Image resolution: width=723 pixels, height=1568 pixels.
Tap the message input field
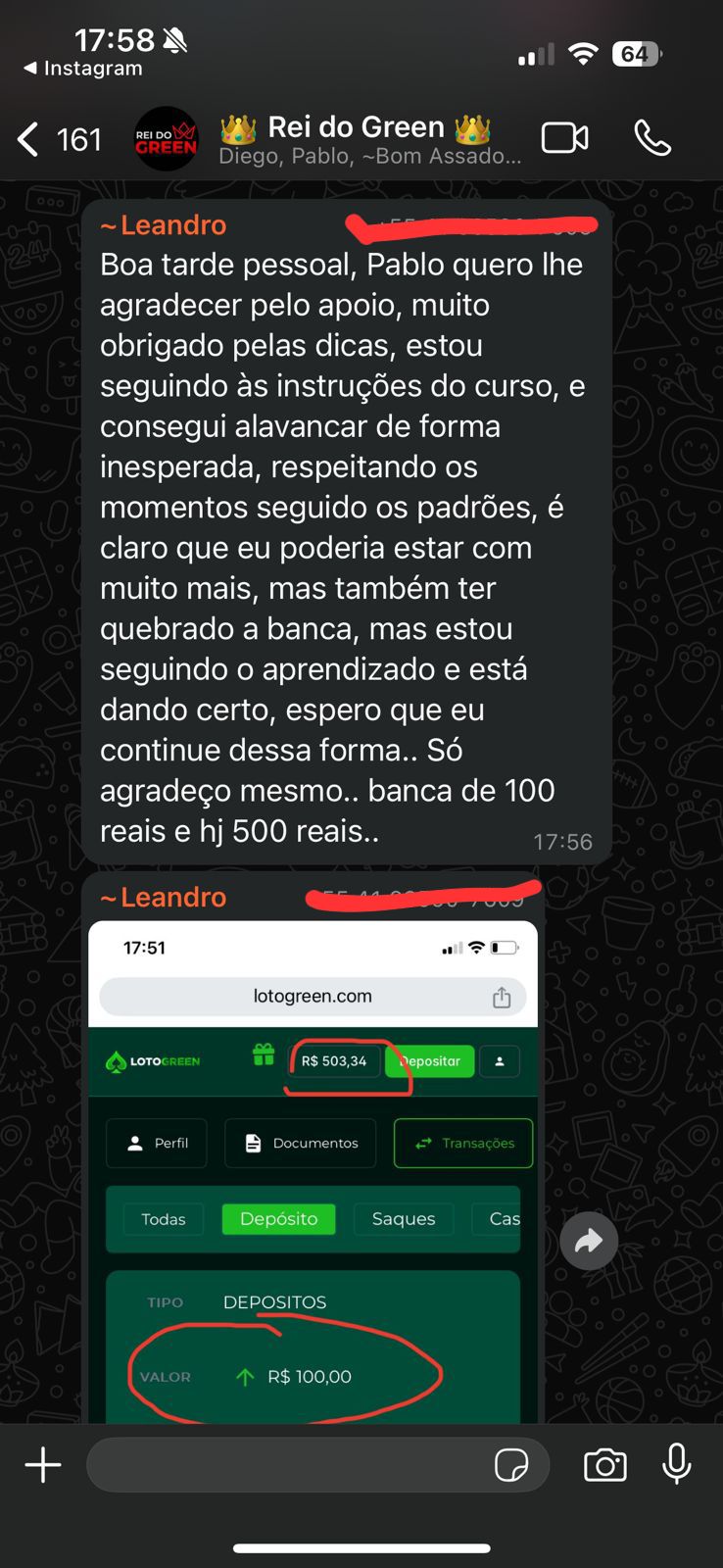pyautogui.click(x=294, y=1464)
